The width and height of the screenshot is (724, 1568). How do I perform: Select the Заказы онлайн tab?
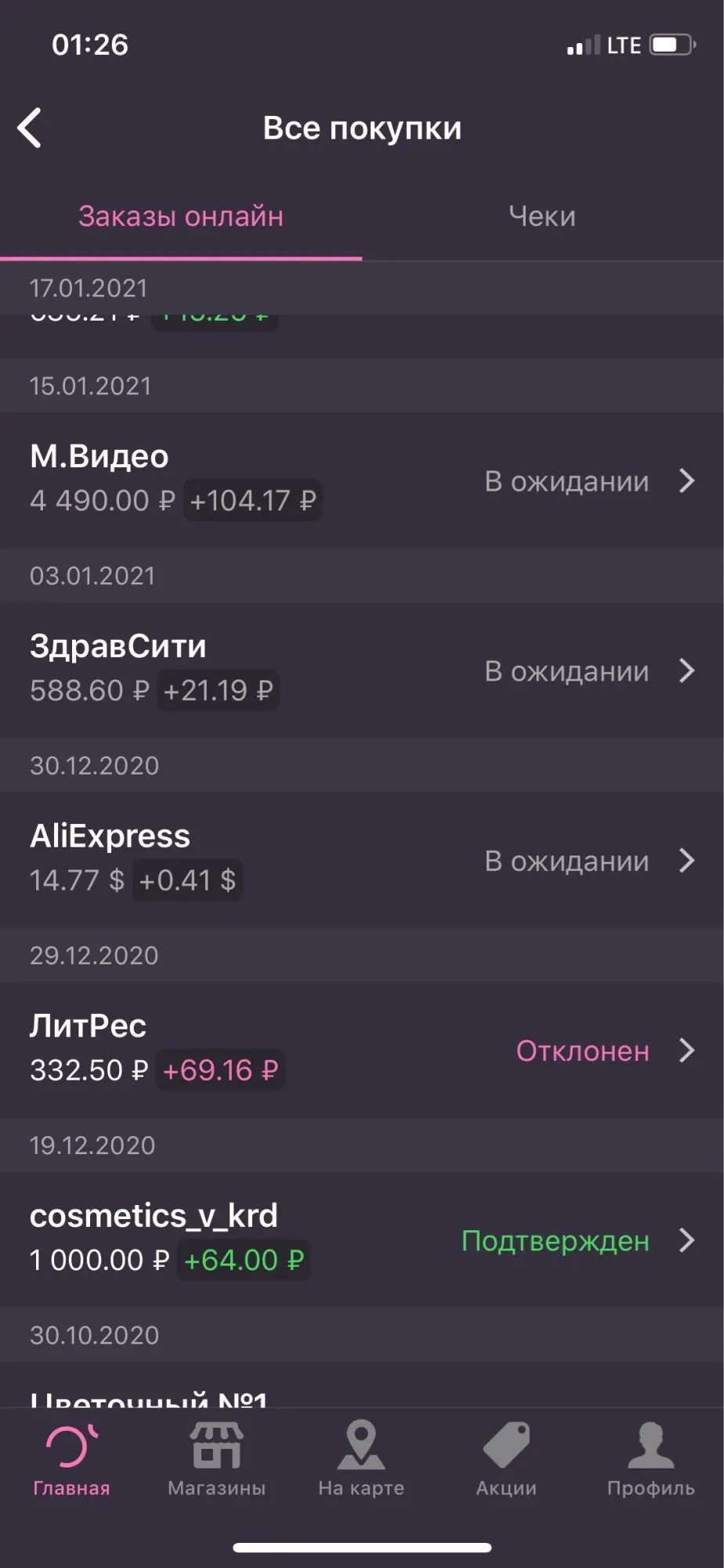181,216
